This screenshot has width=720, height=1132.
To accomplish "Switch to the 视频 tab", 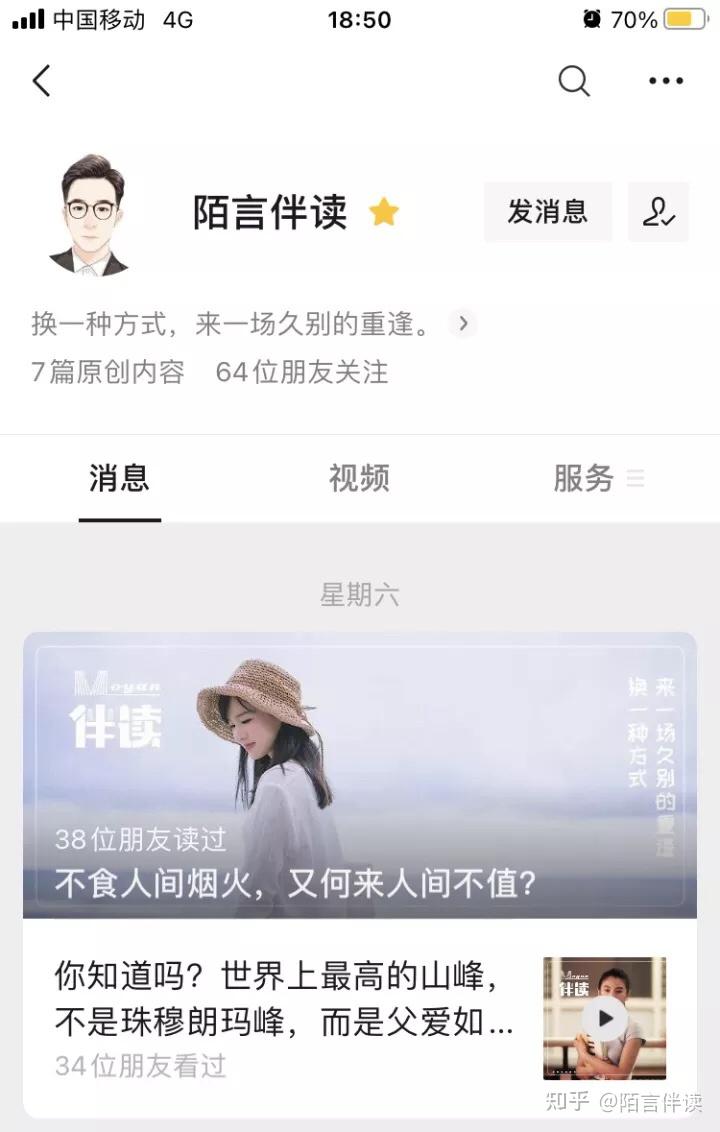I will tap(359, 478).
